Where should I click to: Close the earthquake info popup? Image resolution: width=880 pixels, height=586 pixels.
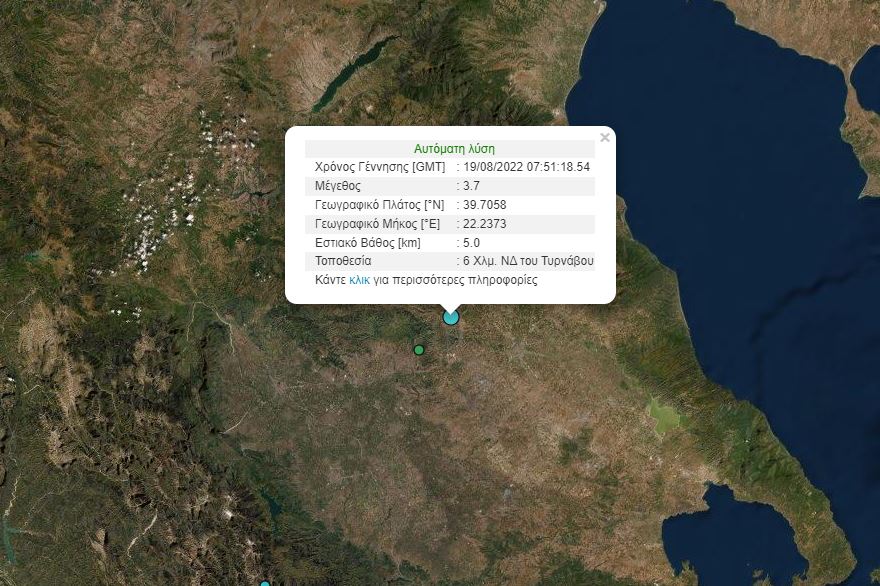[x=604, y=138]
